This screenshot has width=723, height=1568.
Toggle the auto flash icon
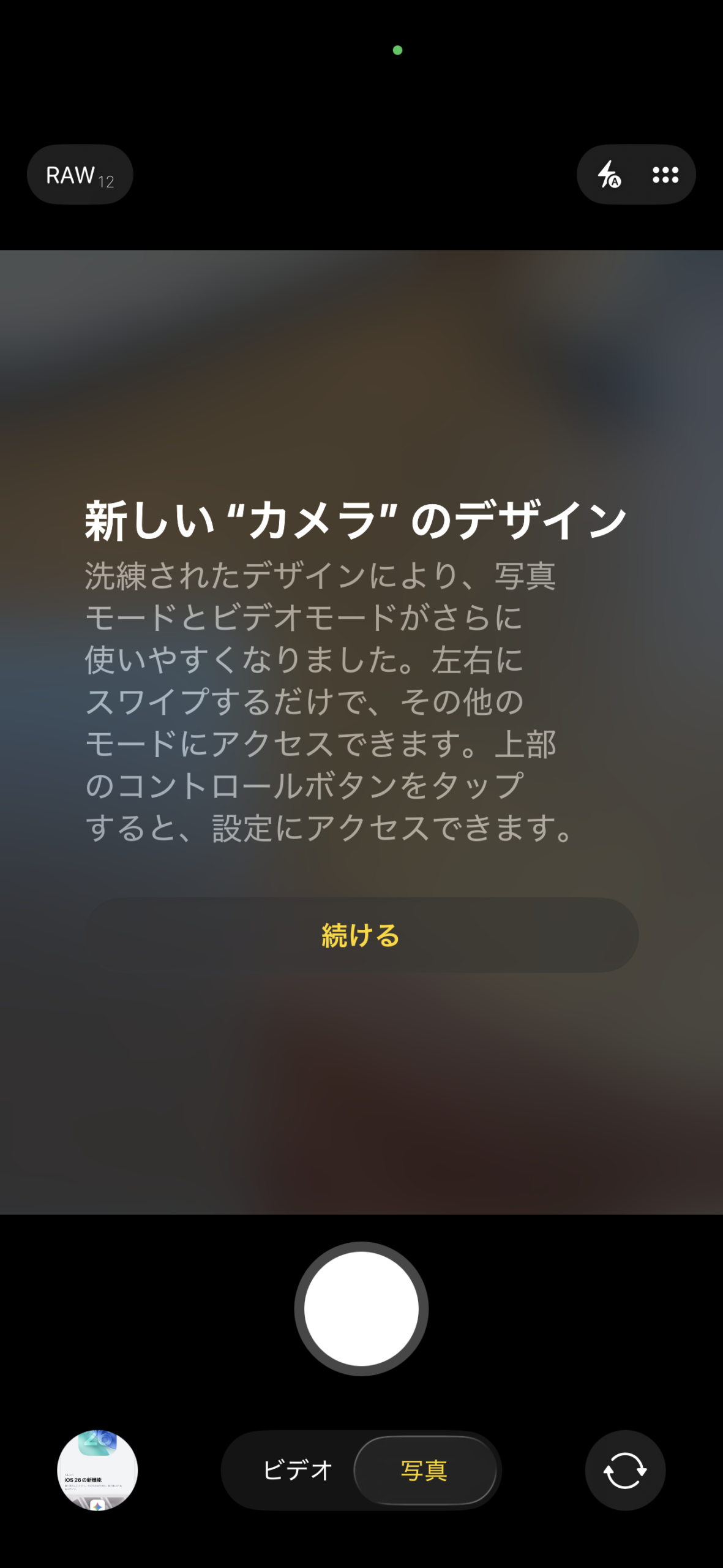pos(609,175)
